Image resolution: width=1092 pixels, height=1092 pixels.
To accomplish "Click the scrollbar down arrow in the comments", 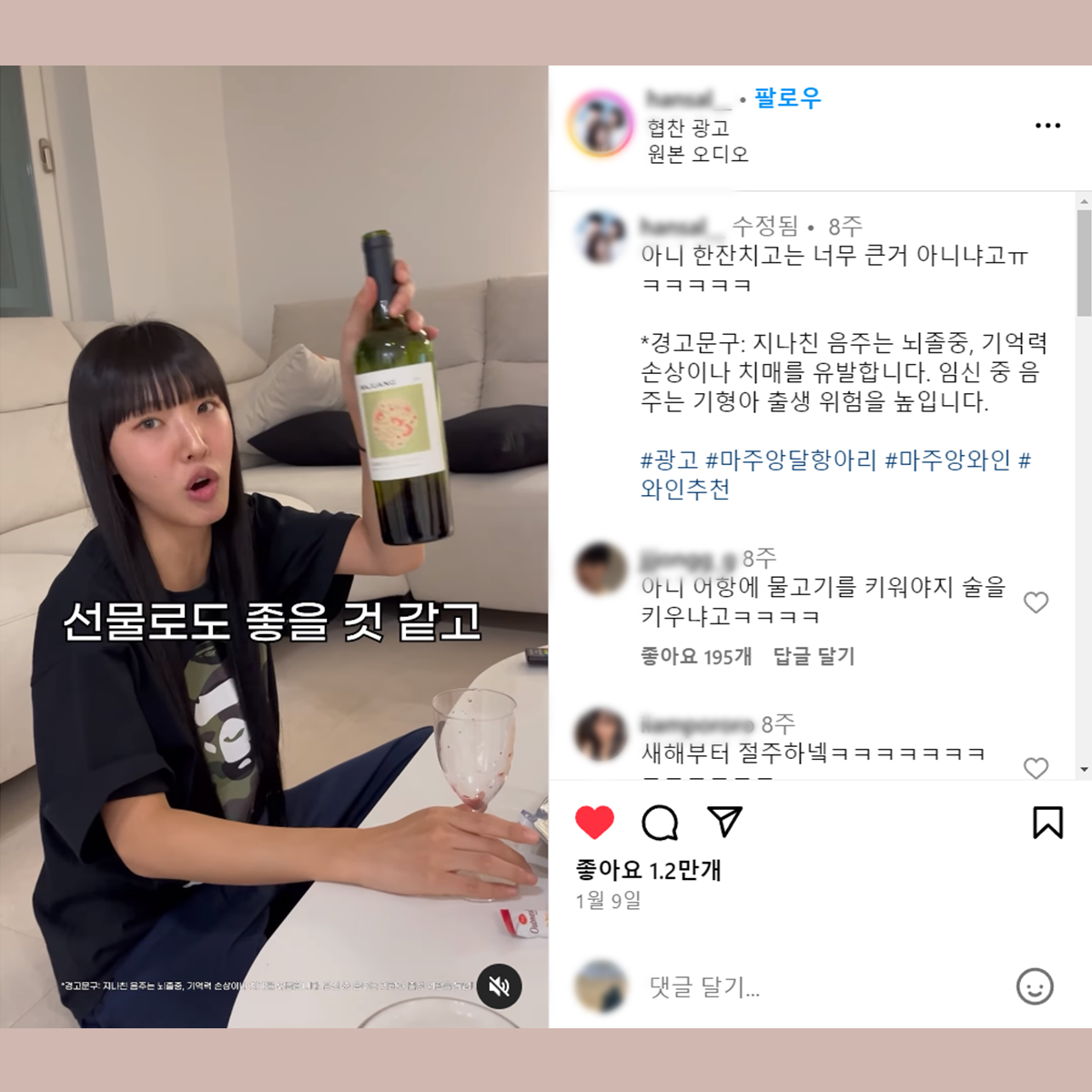I will coord(1084,770).
